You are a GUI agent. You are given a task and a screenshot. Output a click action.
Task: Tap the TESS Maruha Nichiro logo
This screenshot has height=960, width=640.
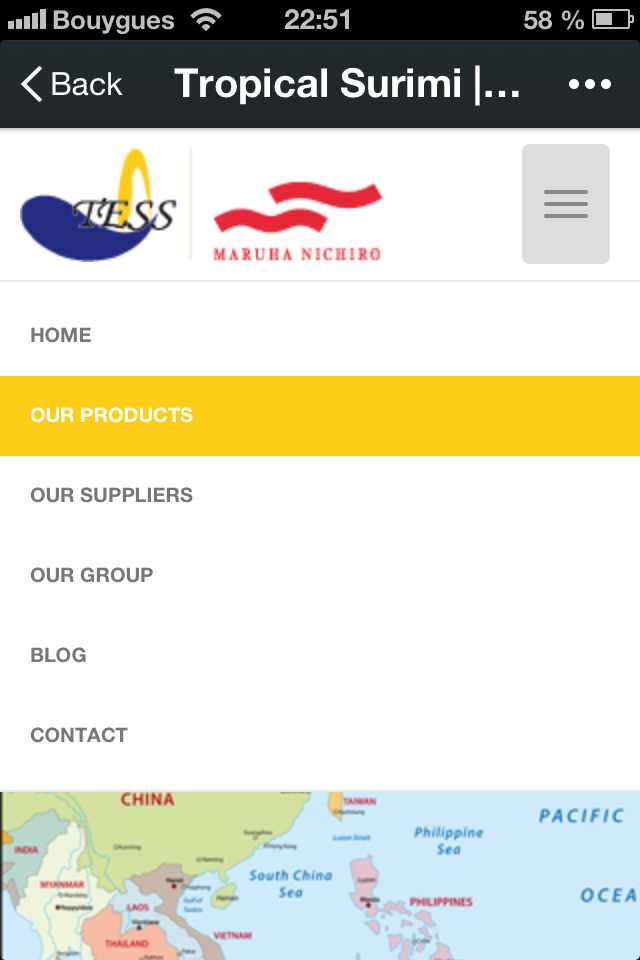(x=200, y=205)
